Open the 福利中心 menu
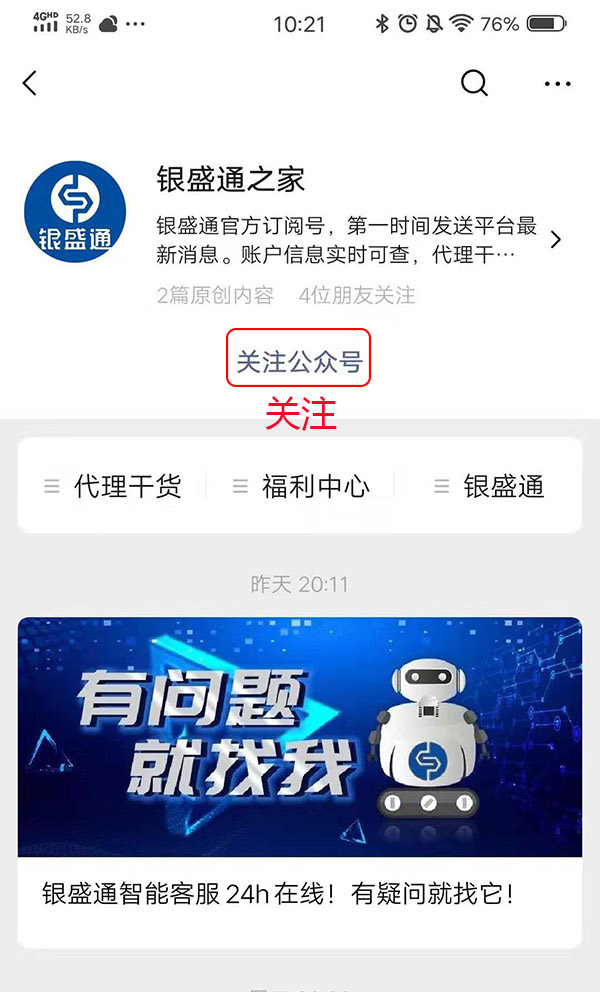Image resolution: width=600 pixels, height=992 pixels. (301, 487)
